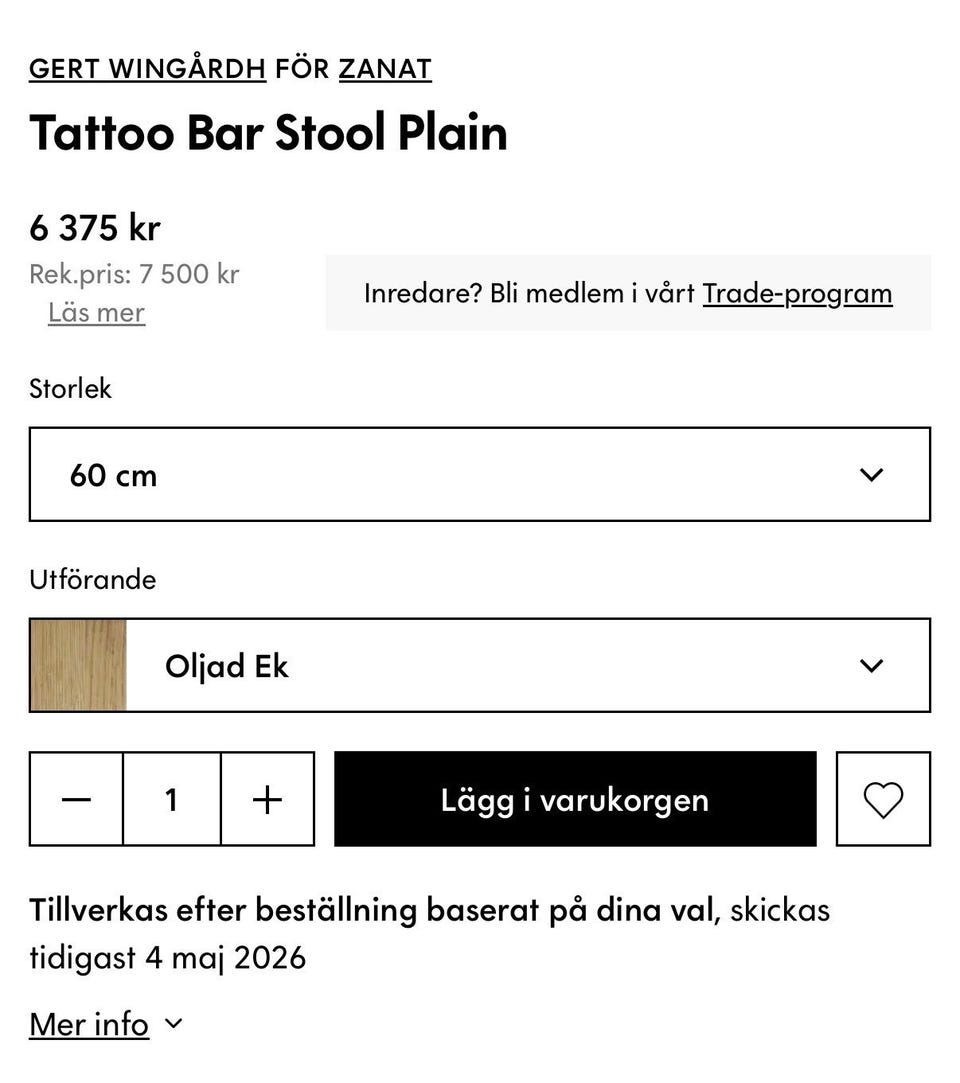960x1083 pixels.
Task: Open the GERT WINGÅRDH designer link
Action: tap(147, 68)
